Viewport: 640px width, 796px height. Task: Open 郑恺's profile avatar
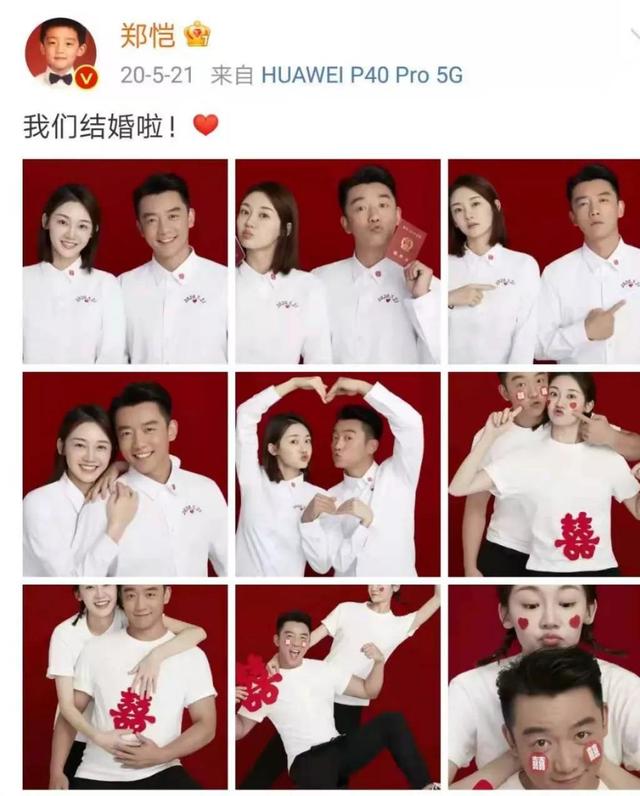pyautogui.click(x=61, y=54)
